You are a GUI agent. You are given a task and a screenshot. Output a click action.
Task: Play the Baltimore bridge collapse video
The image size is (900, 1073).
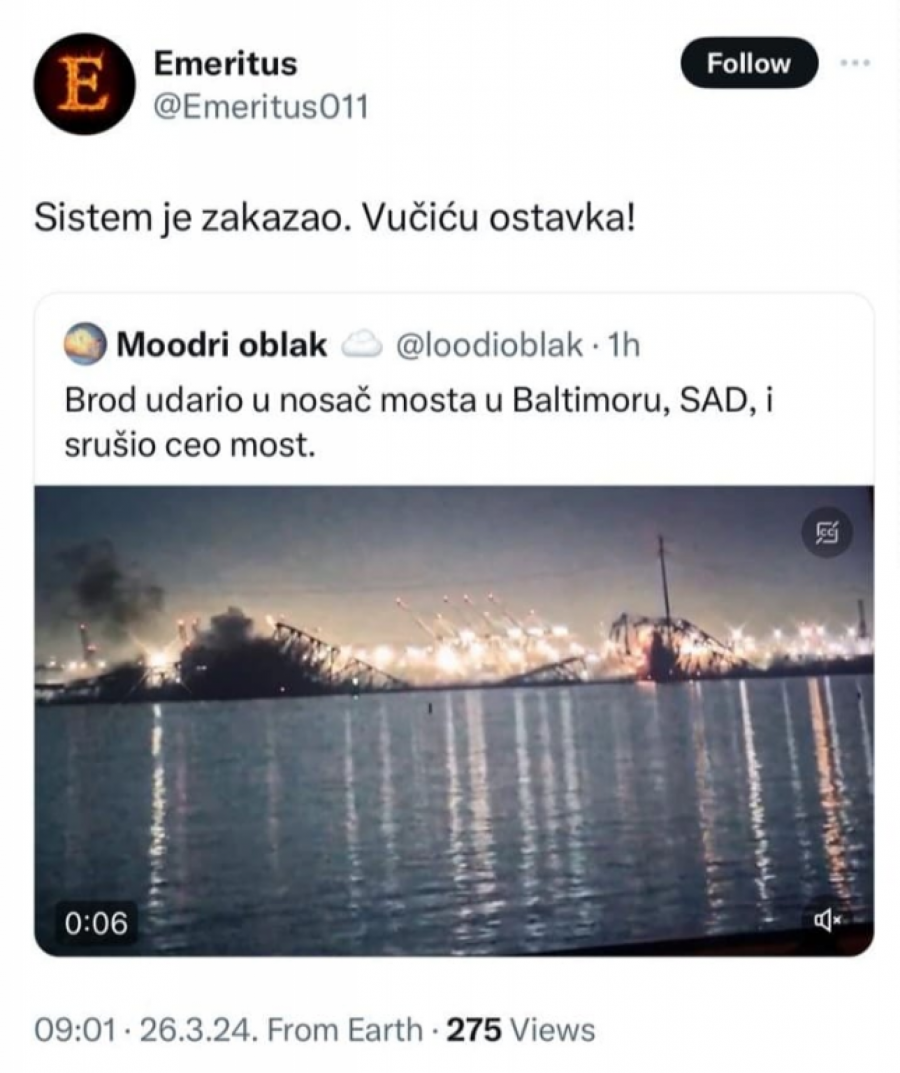453,720
